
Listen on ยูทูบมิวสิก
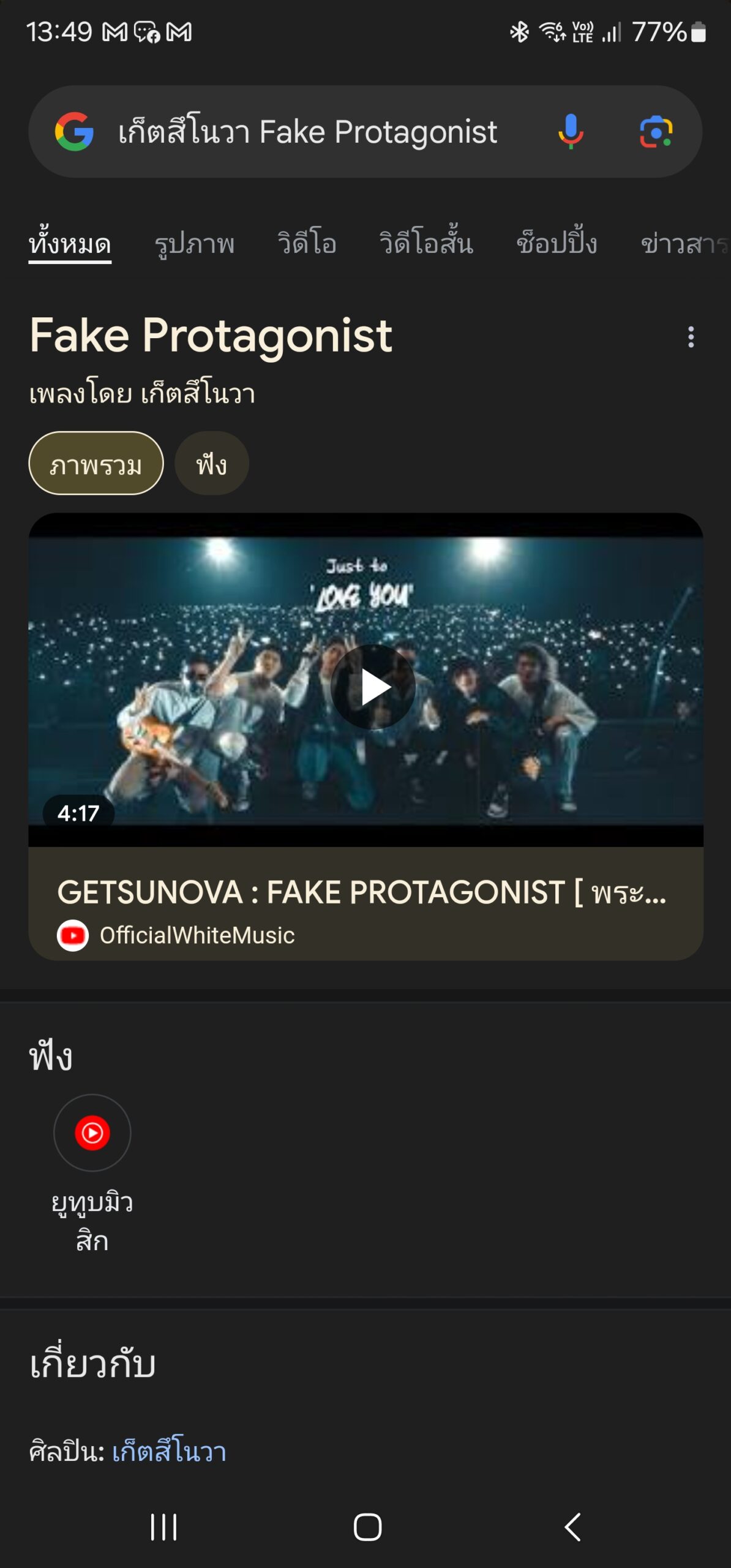[92, 1133]
